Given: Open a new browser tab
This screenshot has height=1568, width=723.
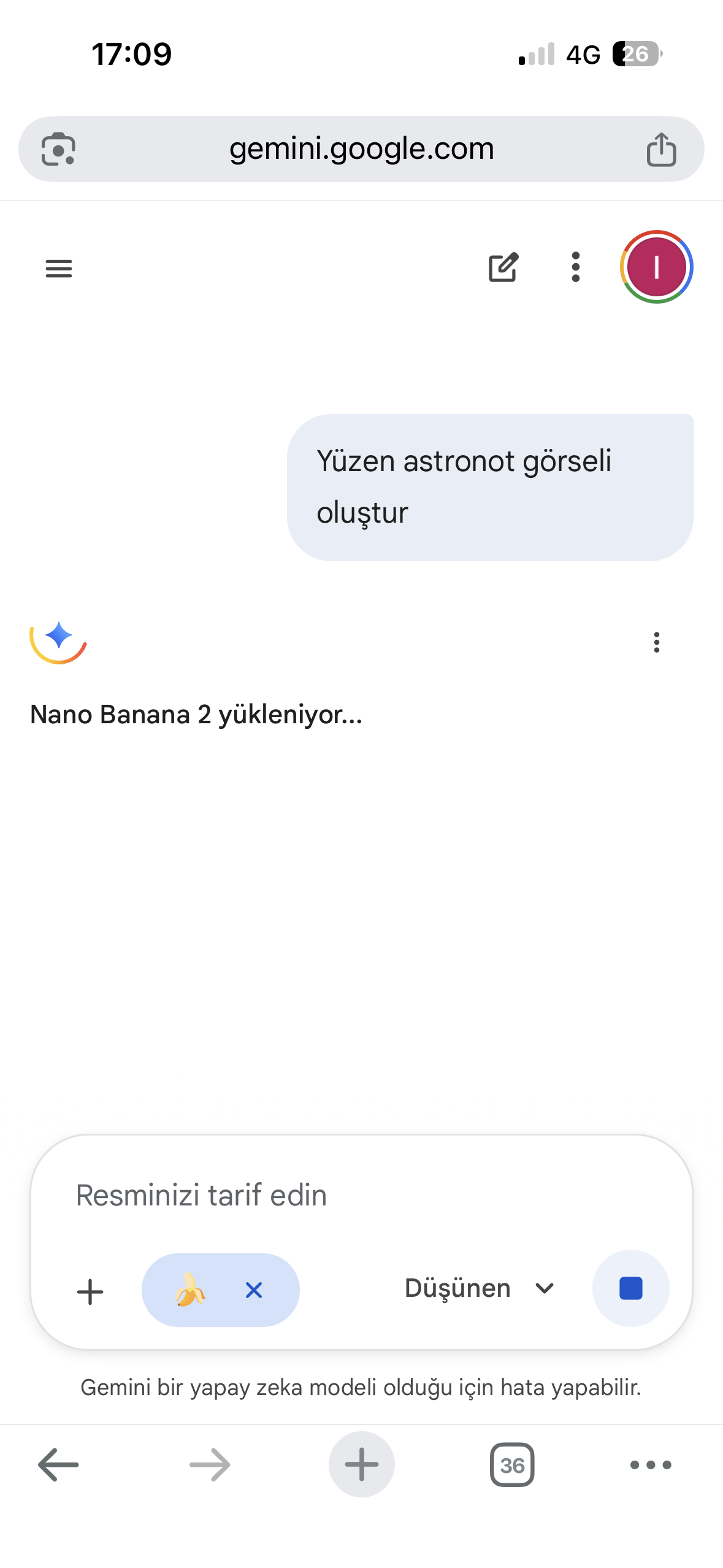Looking at the screenshot, I should coord(361,1465).
